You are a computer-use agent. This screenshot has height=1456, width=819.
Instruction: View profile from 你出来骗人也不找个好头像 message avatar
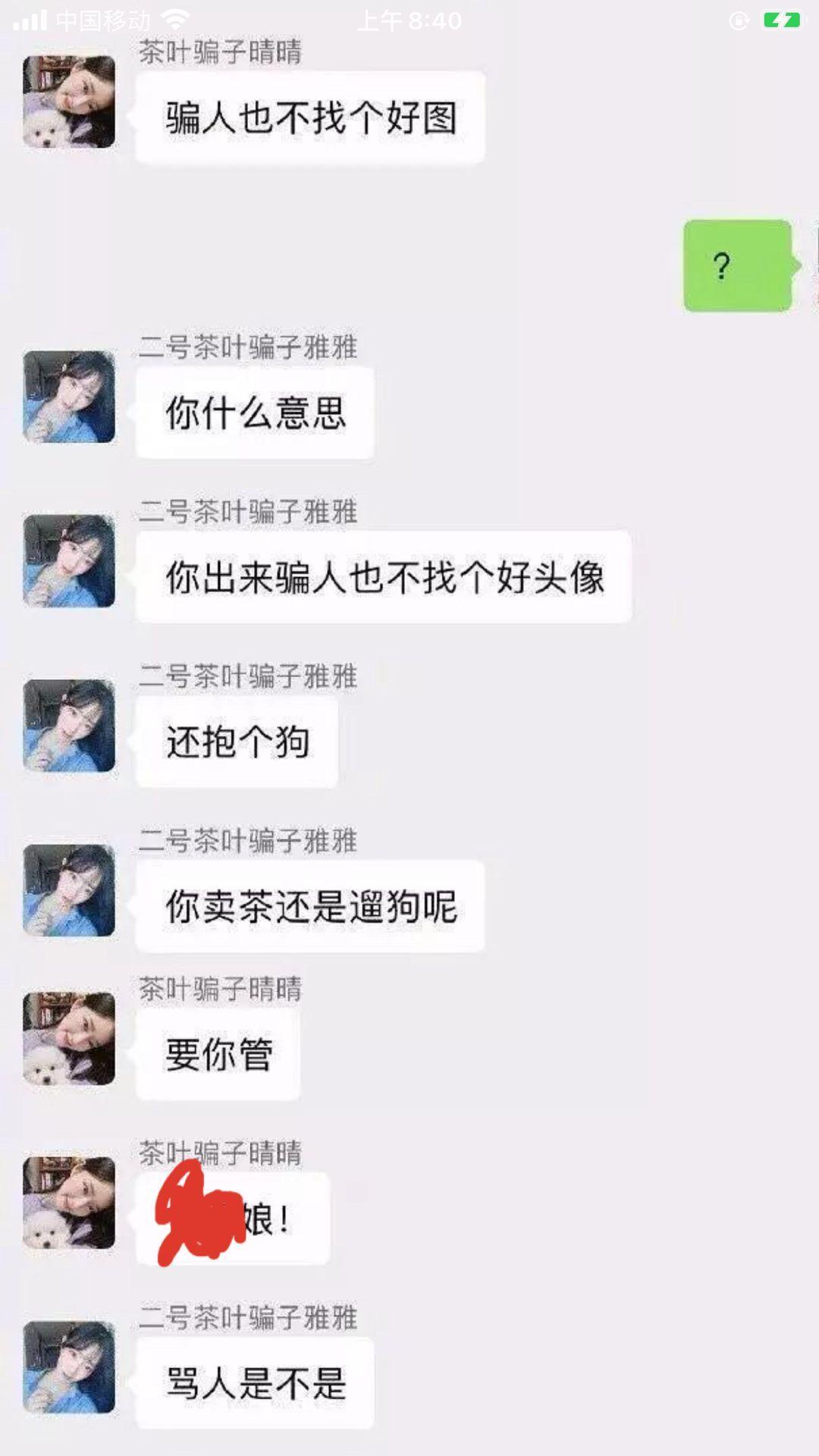click(69, 561)
